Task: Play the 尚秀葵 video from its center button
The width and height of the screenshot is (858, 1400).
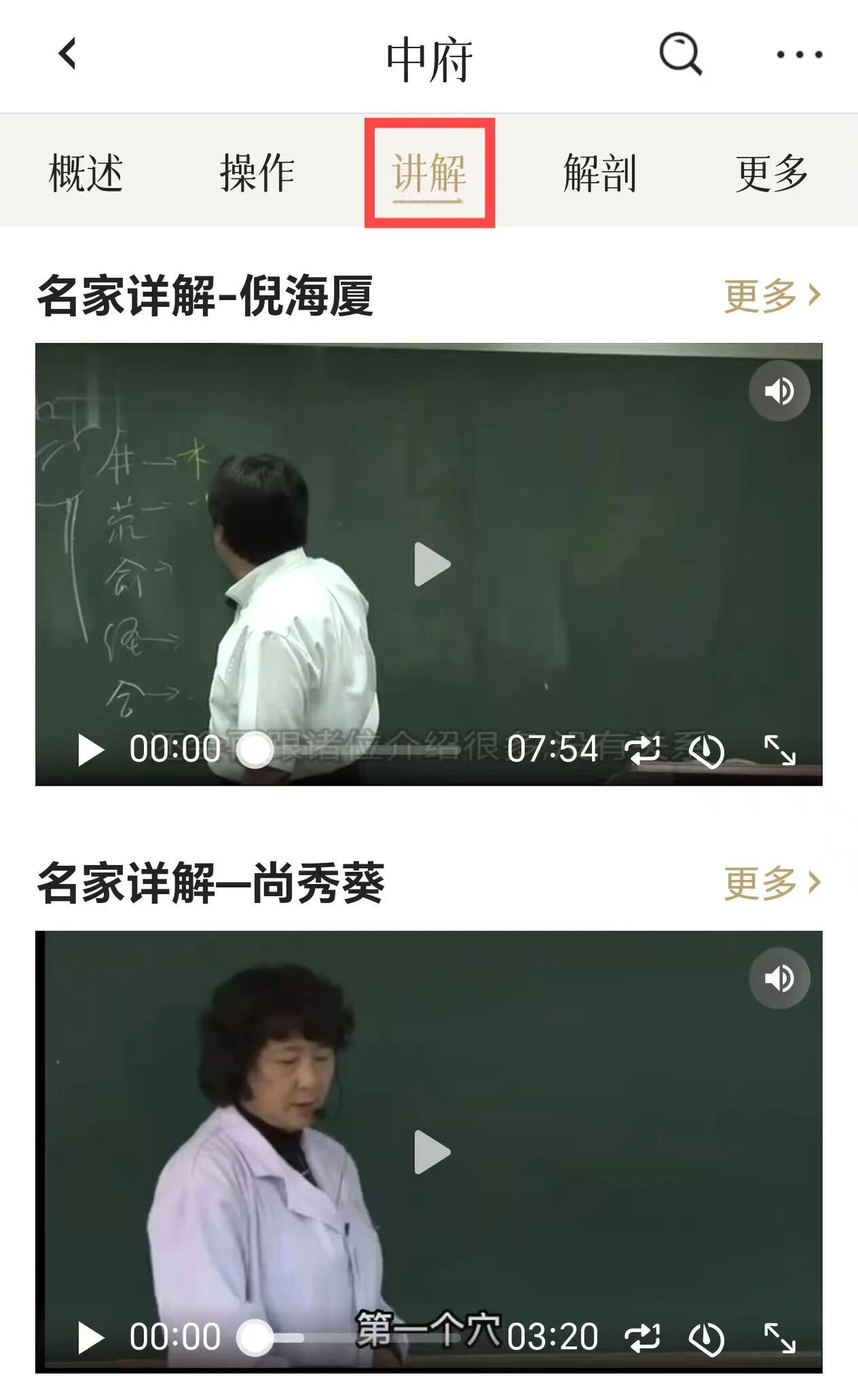Action: (432, 1152)
